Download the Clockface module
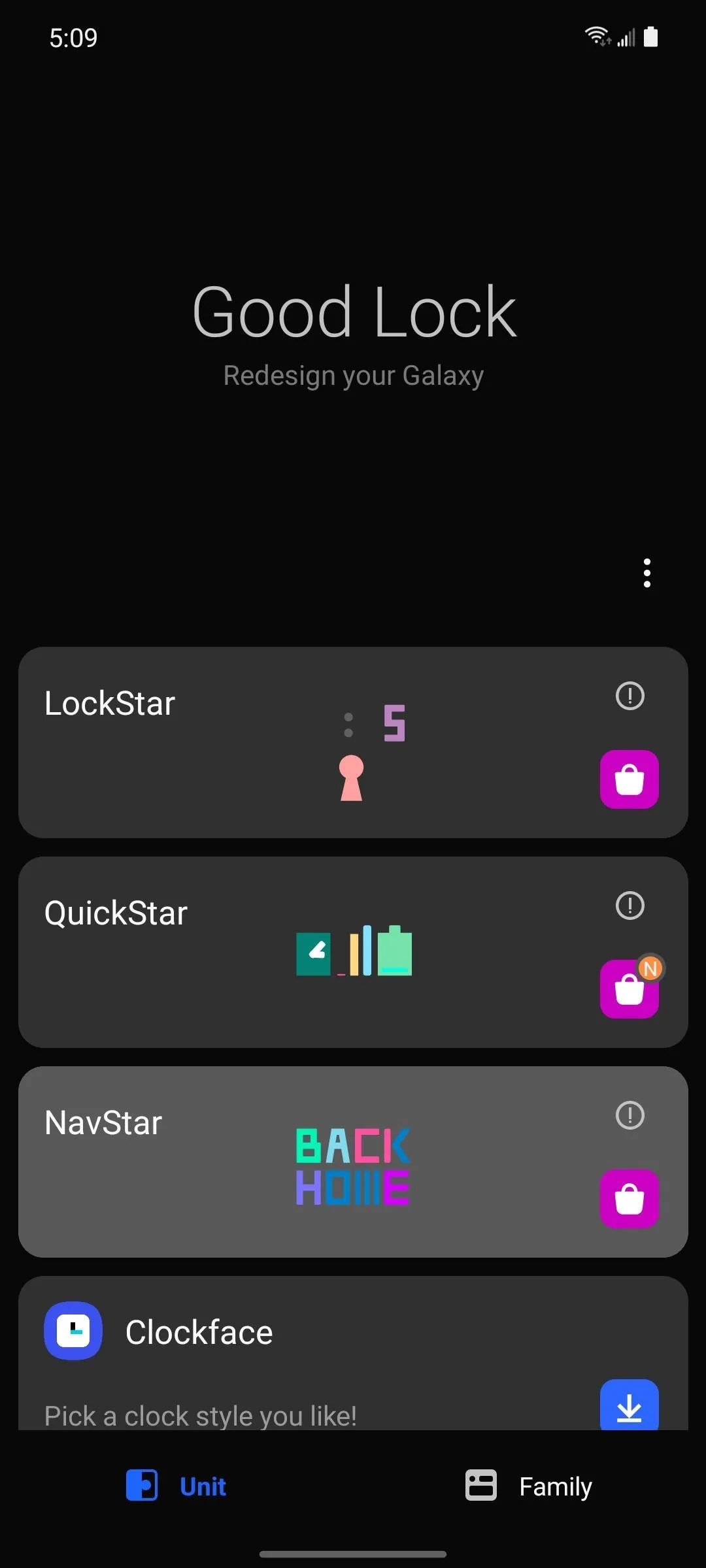 [630, 1405]
